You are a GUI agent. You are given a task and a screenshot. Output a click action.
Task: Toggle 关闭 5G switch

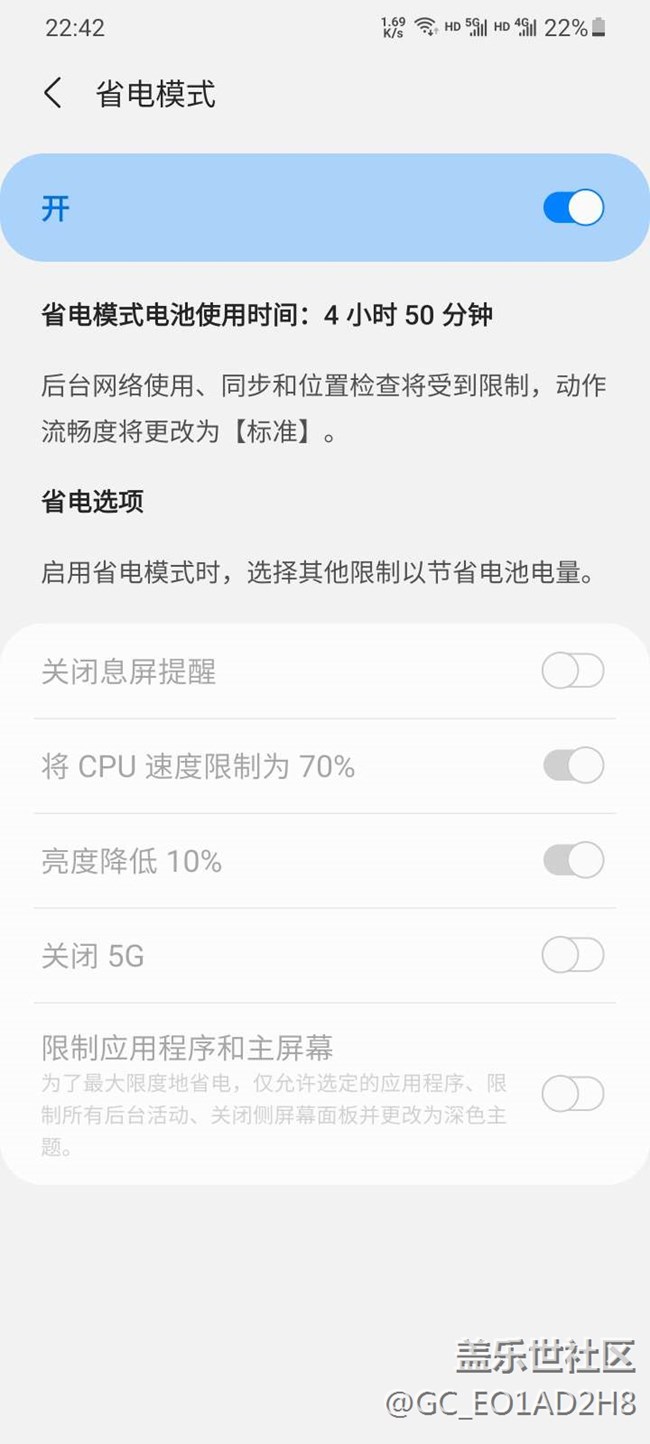pyautogui.click(x=573, y=956)
